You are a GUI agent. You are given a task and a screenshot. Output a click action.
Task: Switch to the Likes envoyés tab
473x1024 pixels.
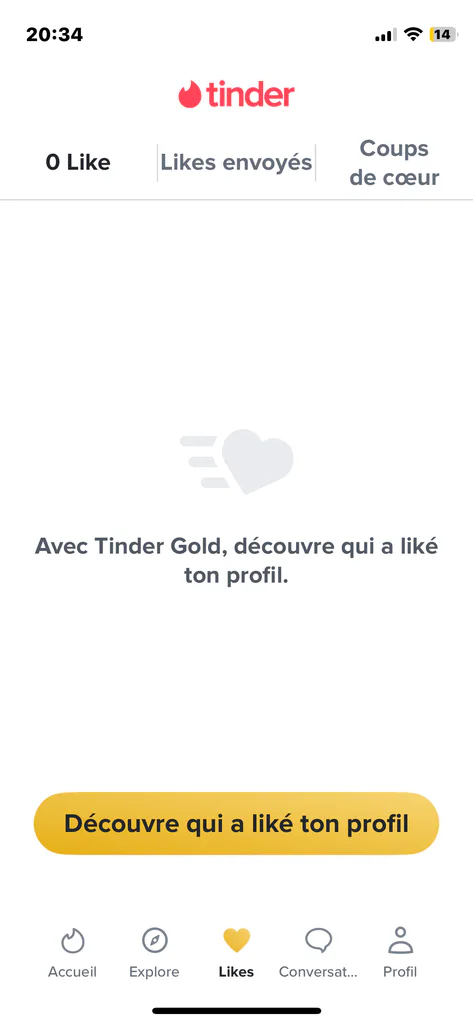pyautogui.click(x=236, y=163)
